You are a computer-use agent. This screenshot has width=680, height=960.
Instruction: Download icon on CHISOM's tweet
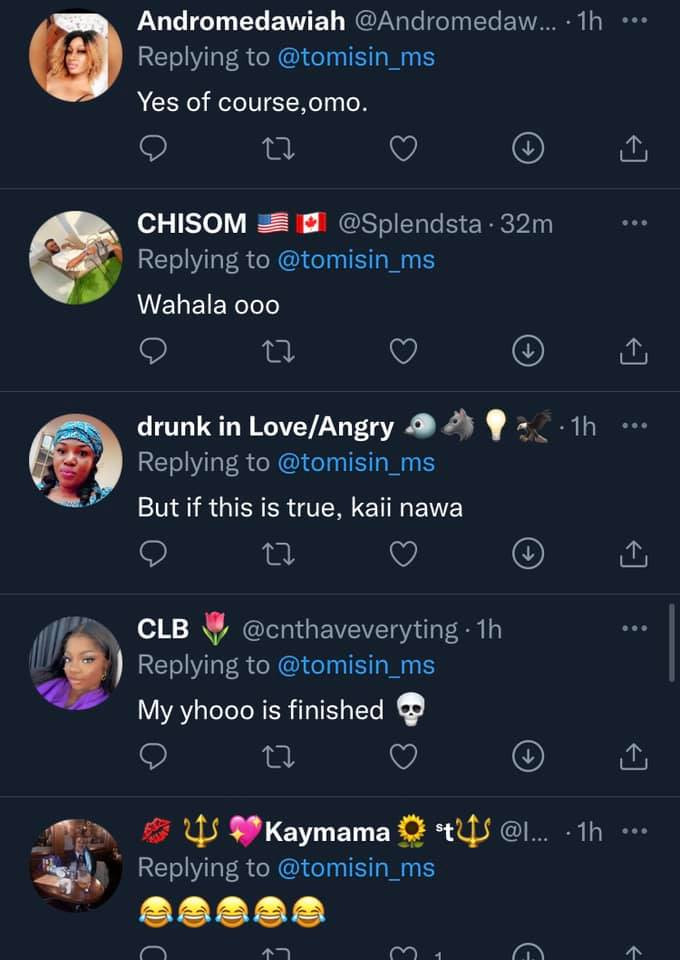click(x=527, y=351)
